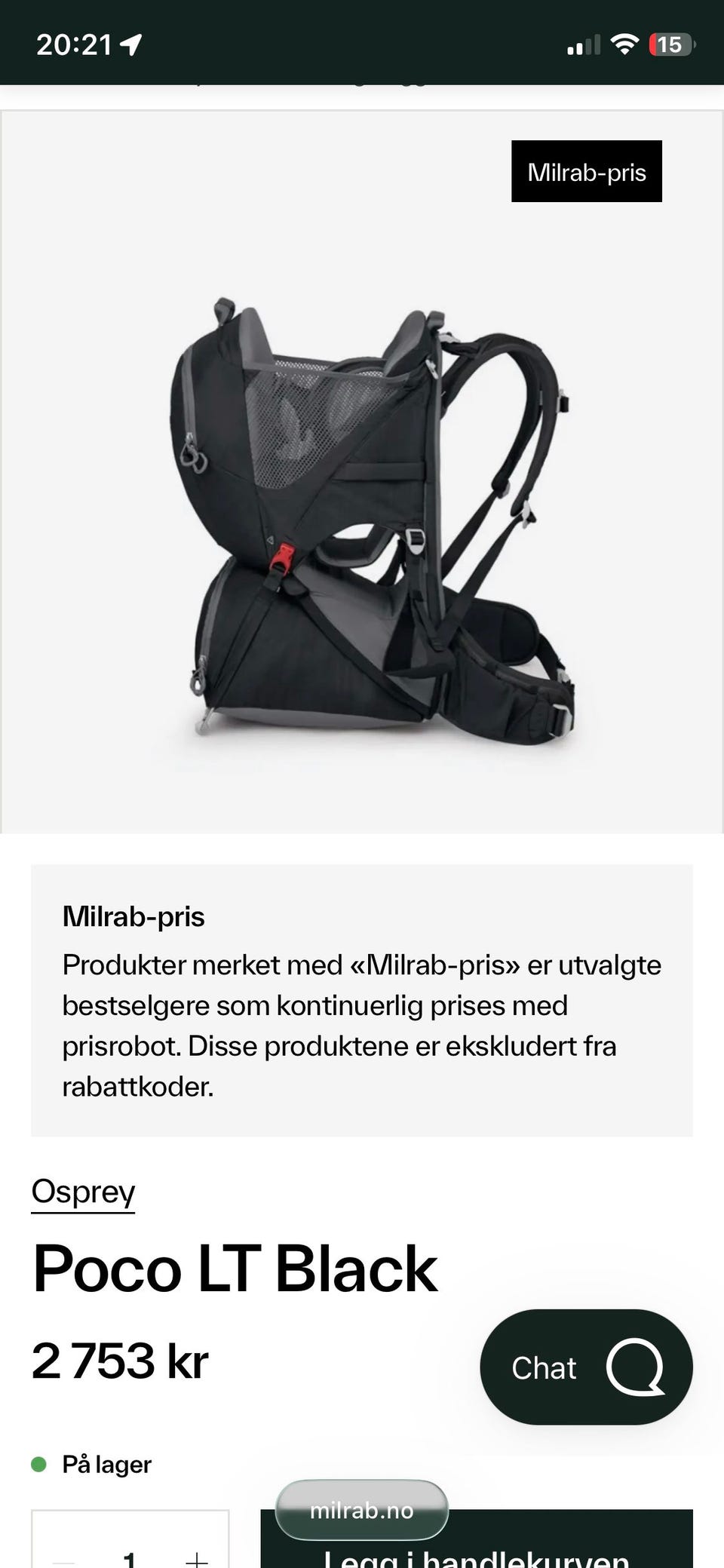
Task: Open the Chat speech bubble icon
Action: [636, 1367]
